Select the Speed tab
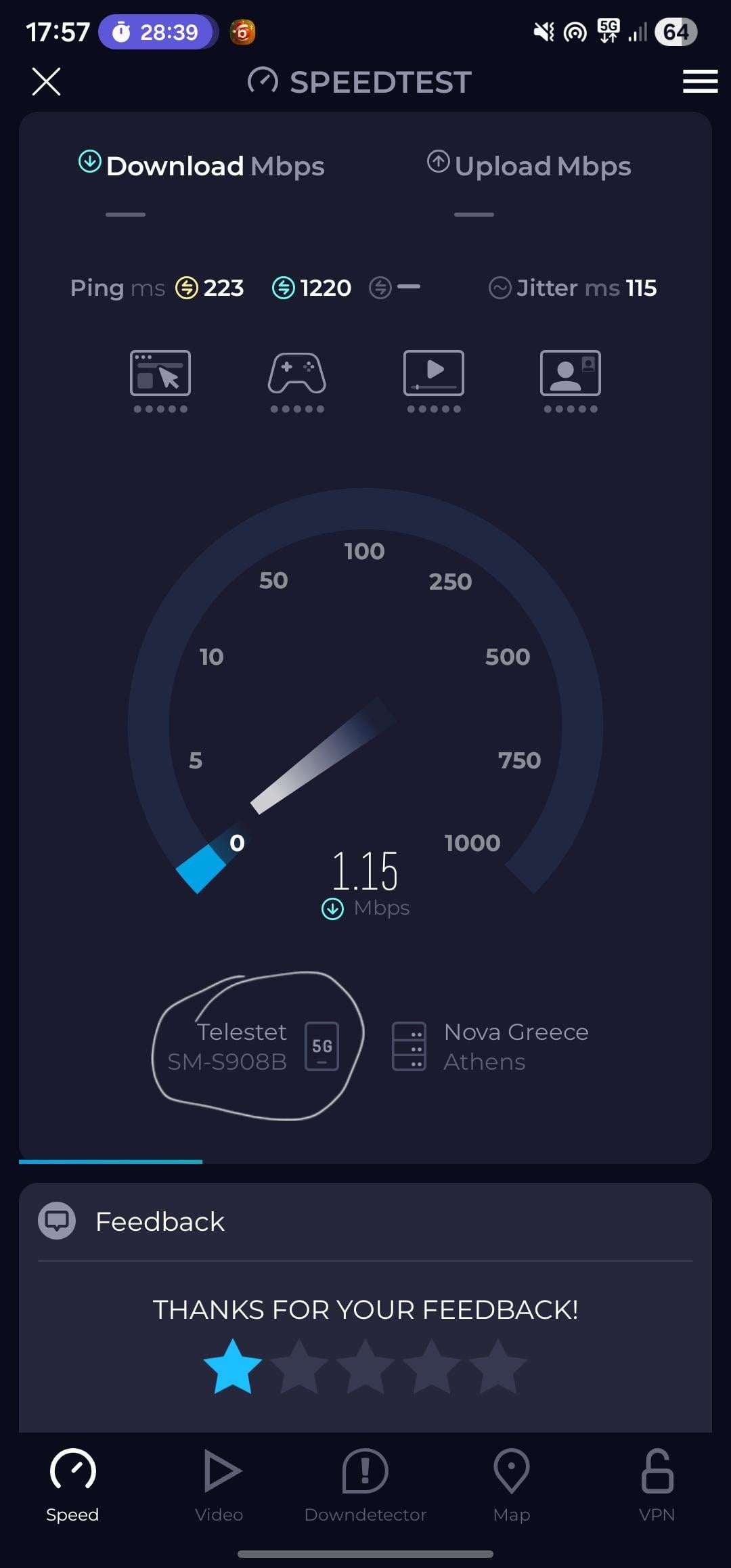The height and width of the screenshot is (1568, 731). [x=72, y=1486]
